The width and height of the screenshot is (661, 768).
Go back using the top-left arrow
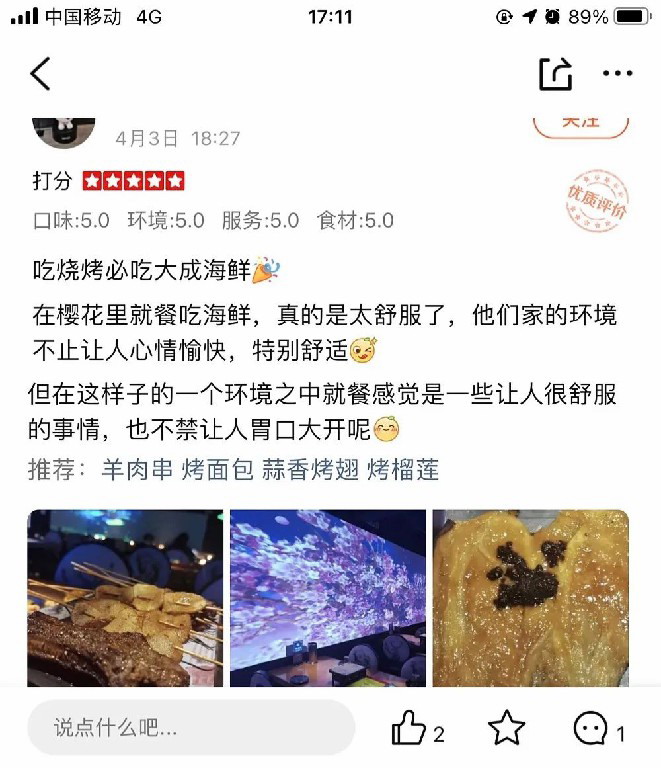click(40, 74)
